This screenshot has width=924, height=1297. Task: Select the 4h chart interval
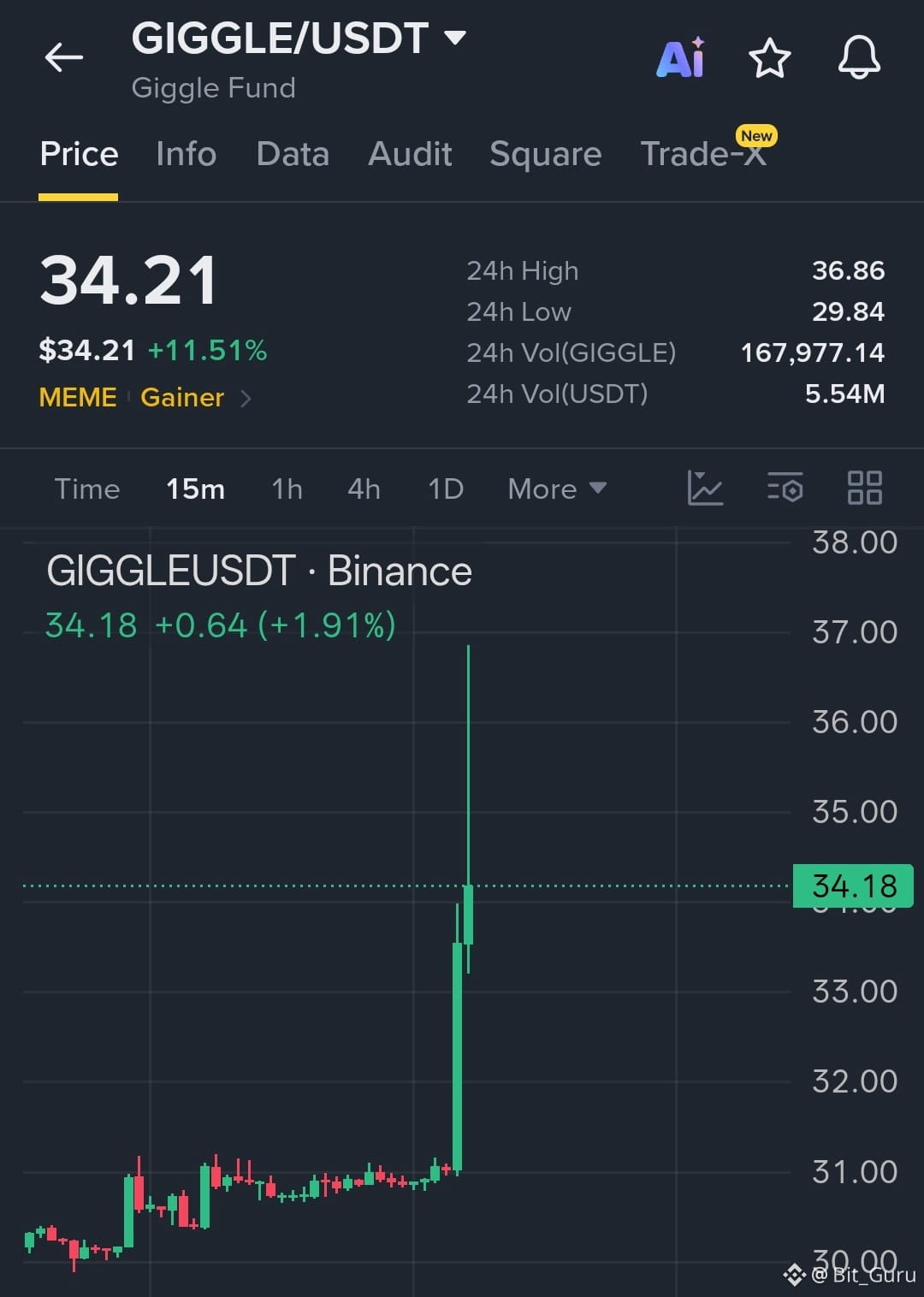364,489
